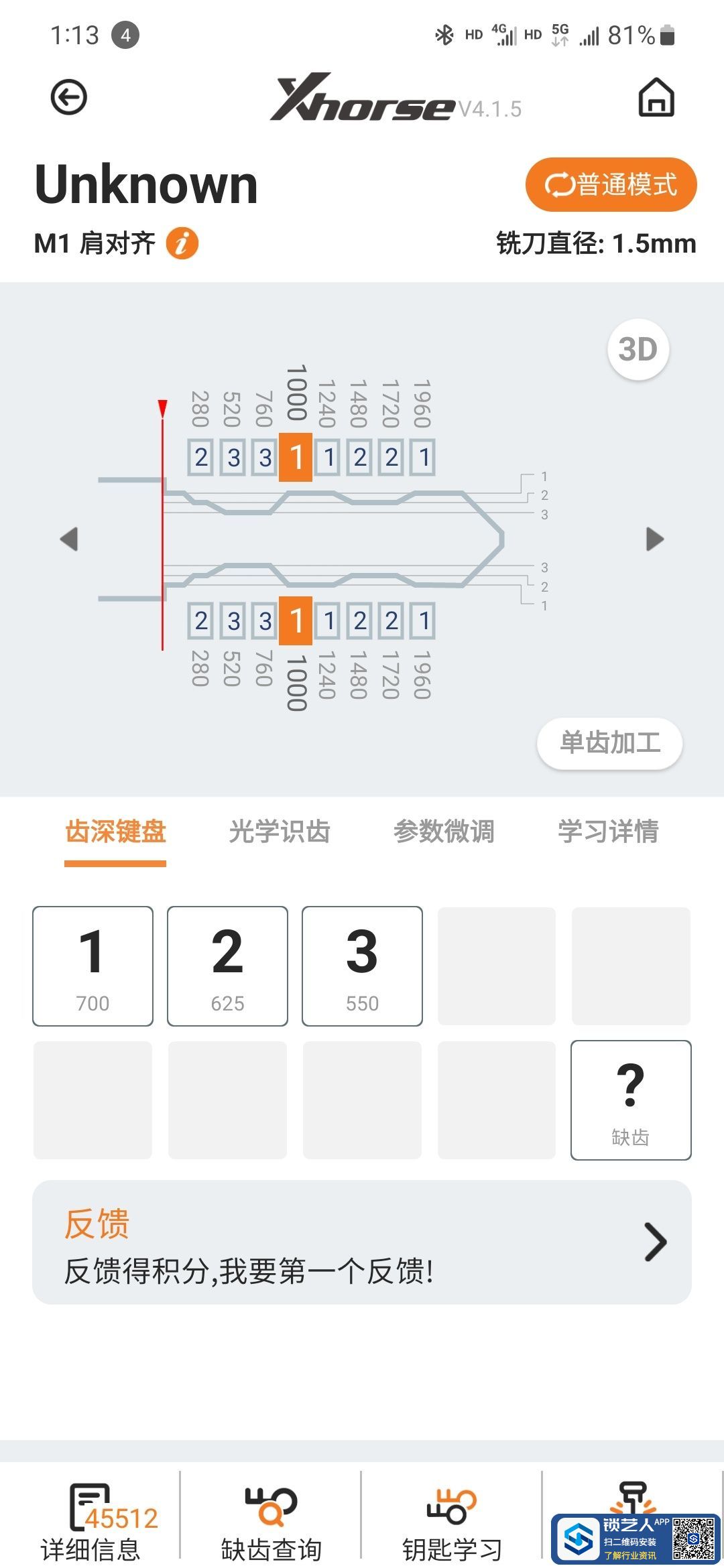Open 参数微调 tab
The image size is (724, 1568).
click(x=444, y=832)
